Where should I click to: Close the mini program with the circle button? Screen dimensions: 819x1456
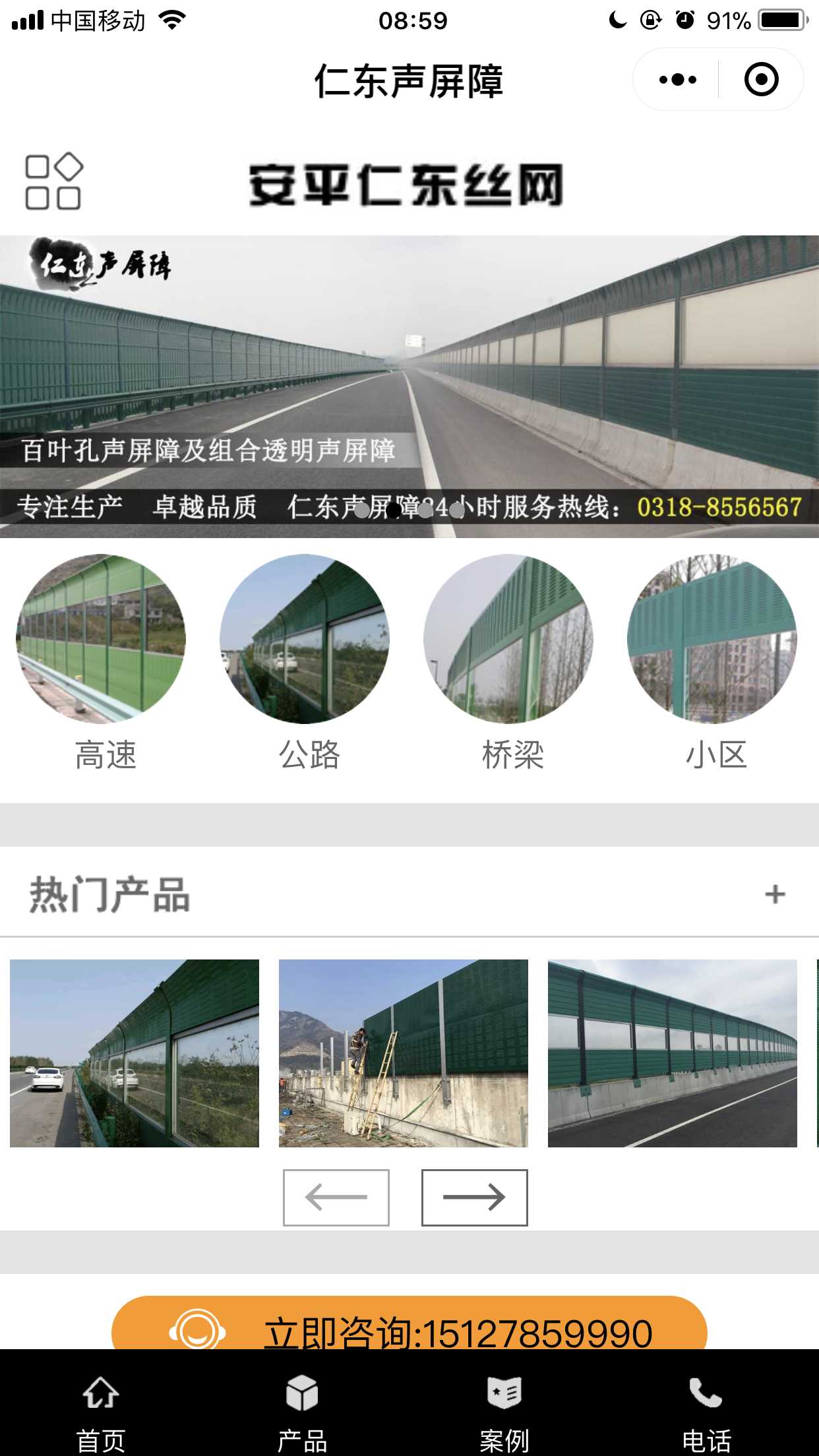pos(761,80)
